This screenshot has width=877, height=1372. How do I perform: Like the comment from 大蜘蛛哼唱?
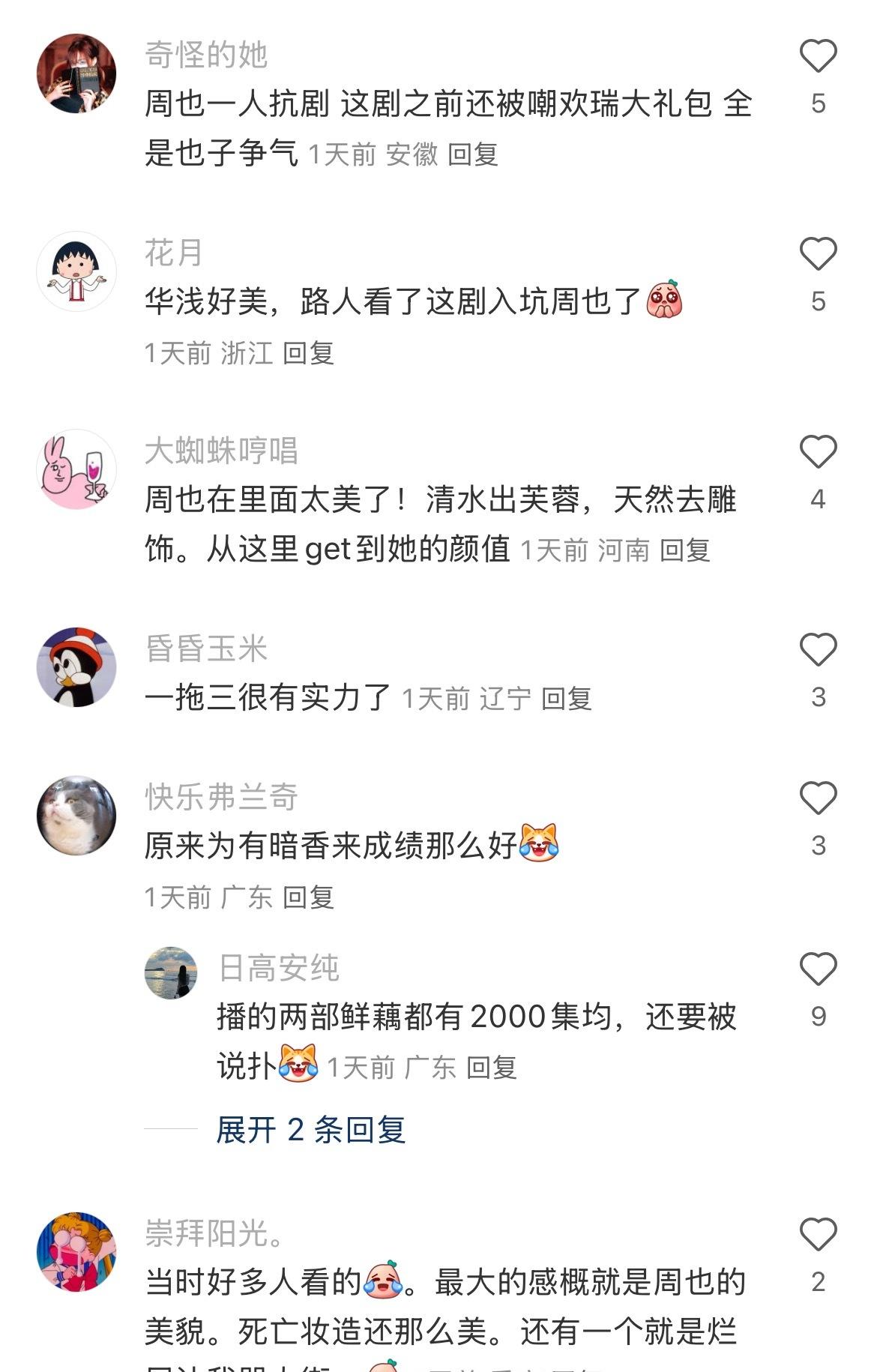(x=818, y=451)
